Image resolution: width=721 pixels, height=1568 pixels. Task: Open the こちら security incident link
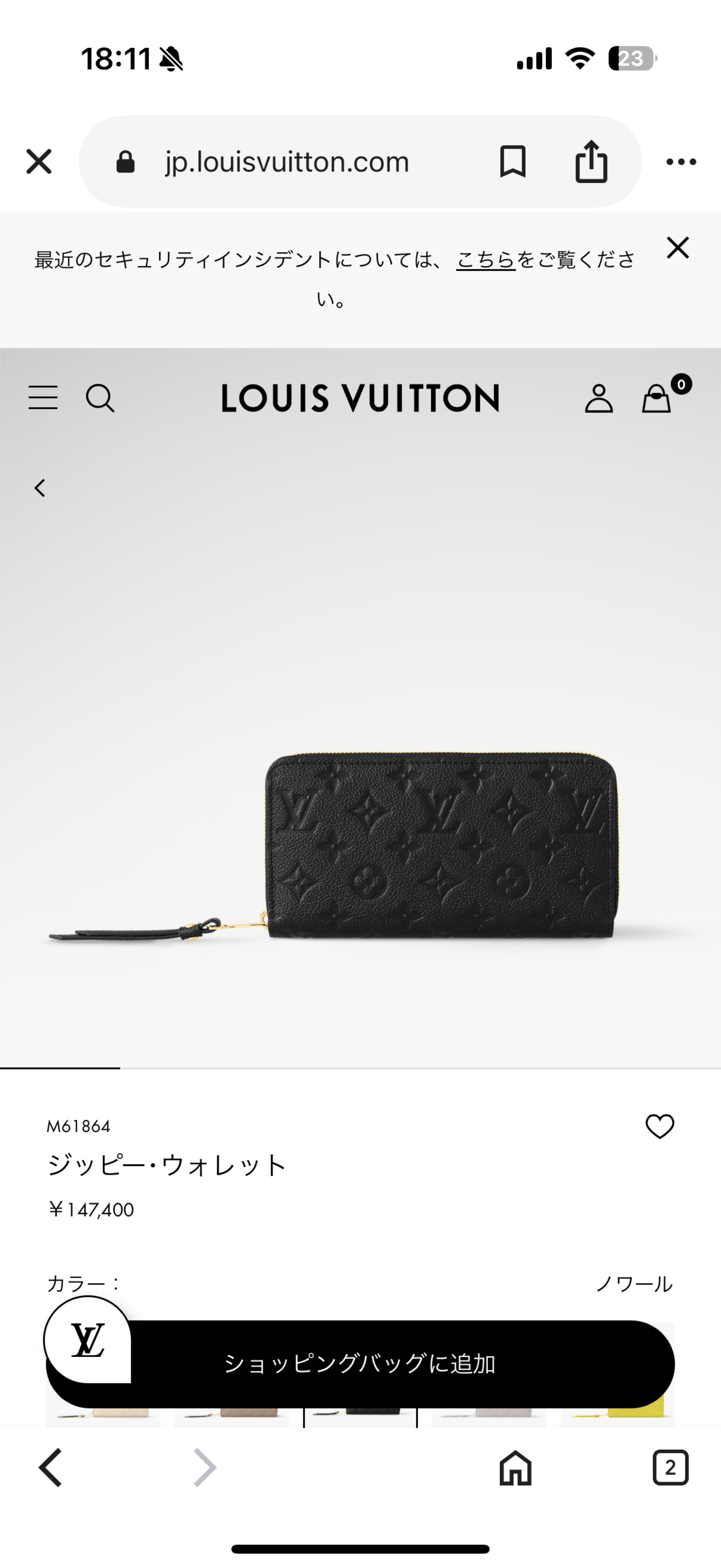(486, 260)
